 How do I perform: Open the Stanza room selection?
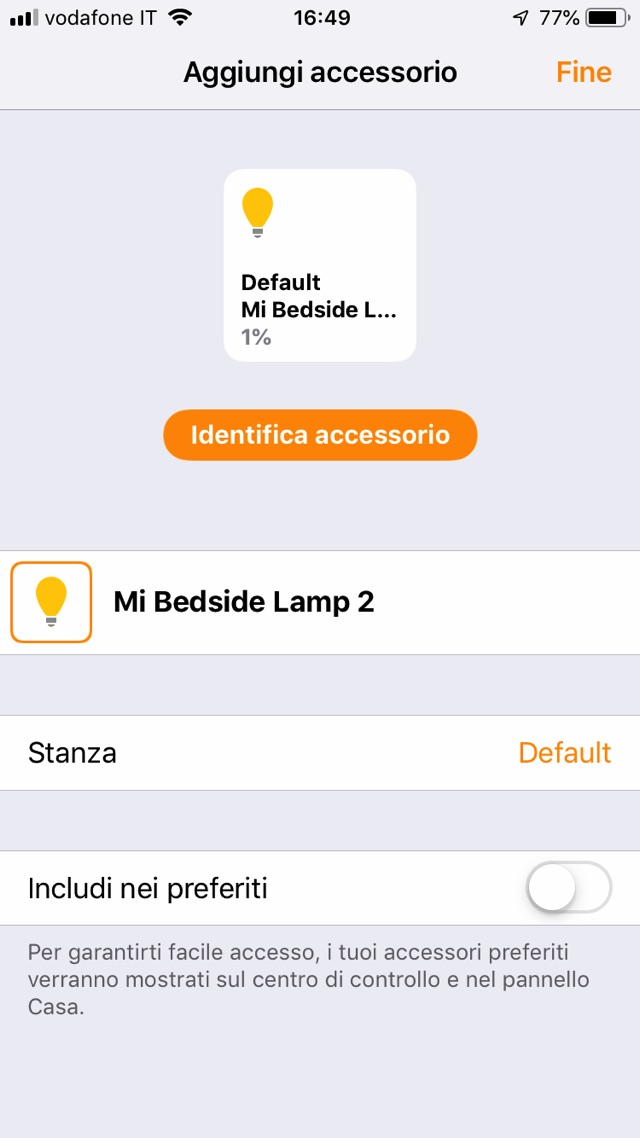click(320, 752)
